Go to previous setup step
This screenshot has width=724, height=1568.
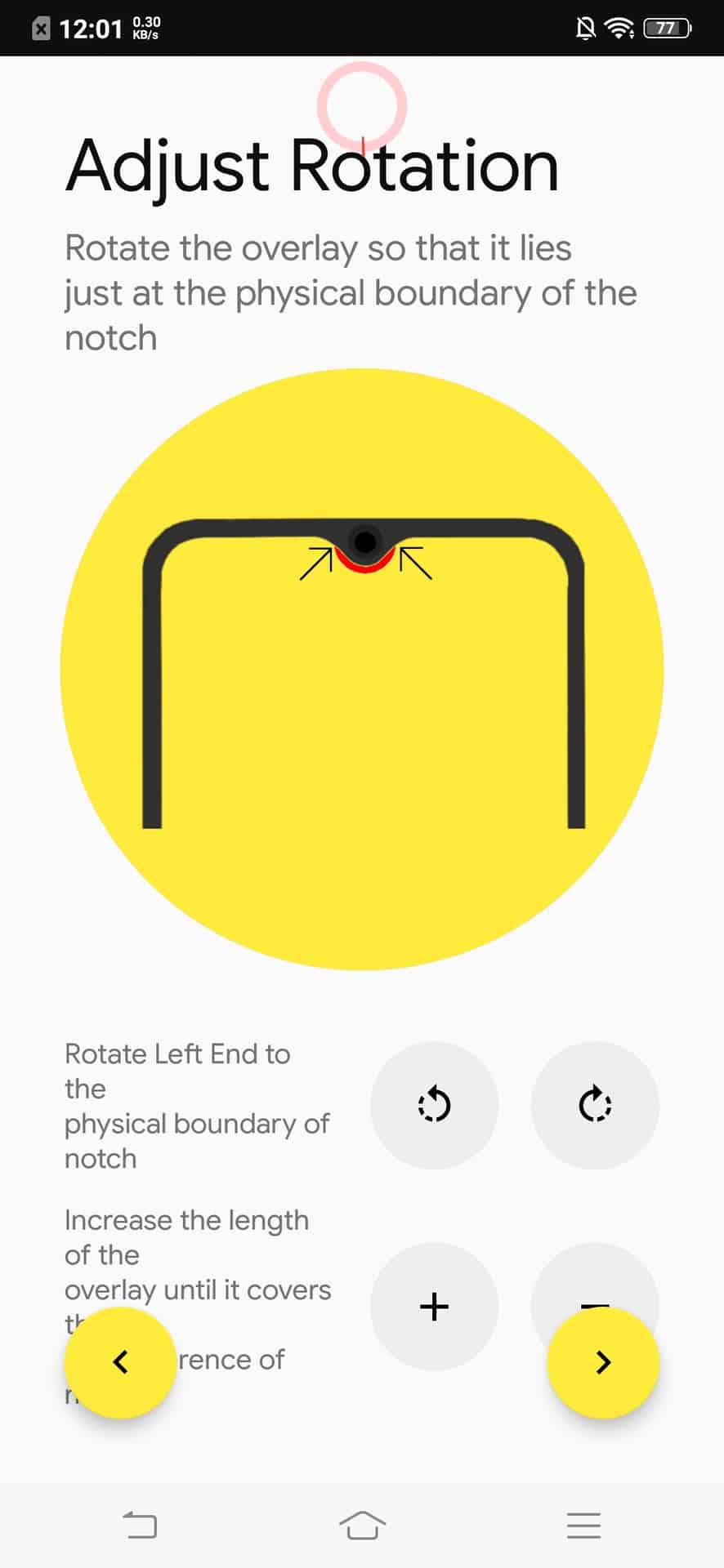point(120,1361)
